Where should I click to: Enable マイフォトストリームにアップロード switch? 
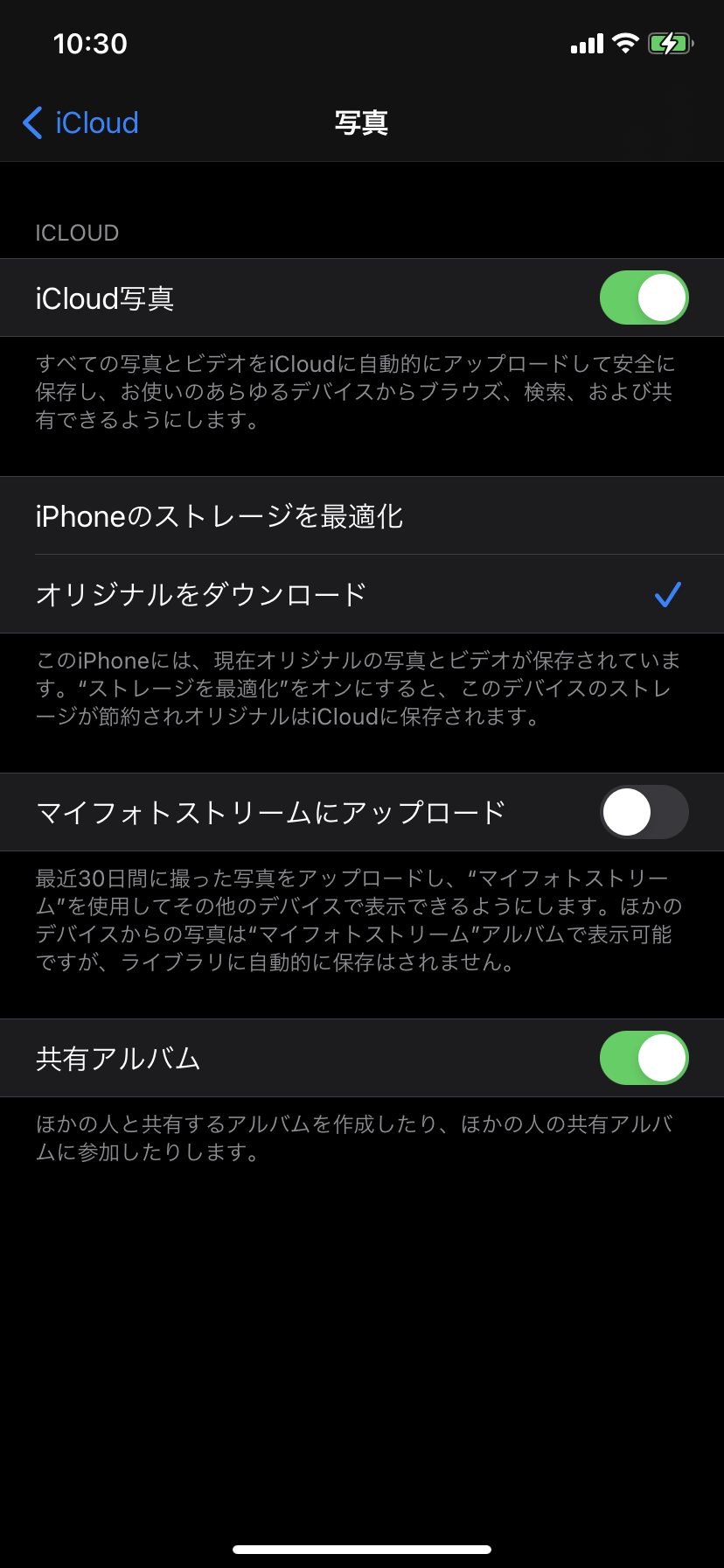pos(644,812)
